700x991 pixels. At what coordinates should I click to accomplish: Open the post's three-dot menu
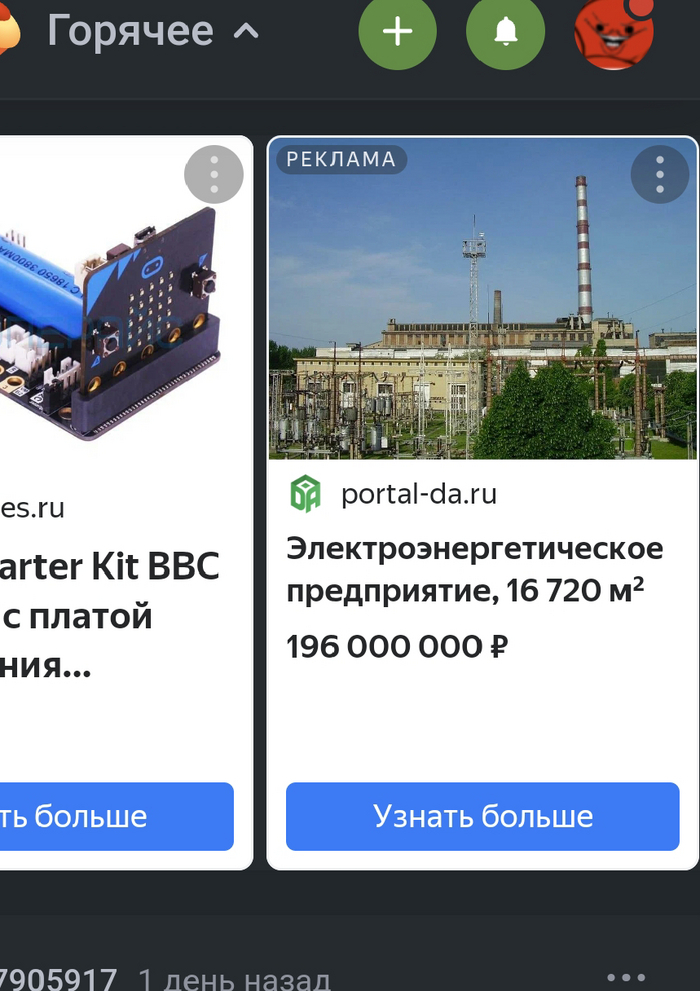pos(627,977)
